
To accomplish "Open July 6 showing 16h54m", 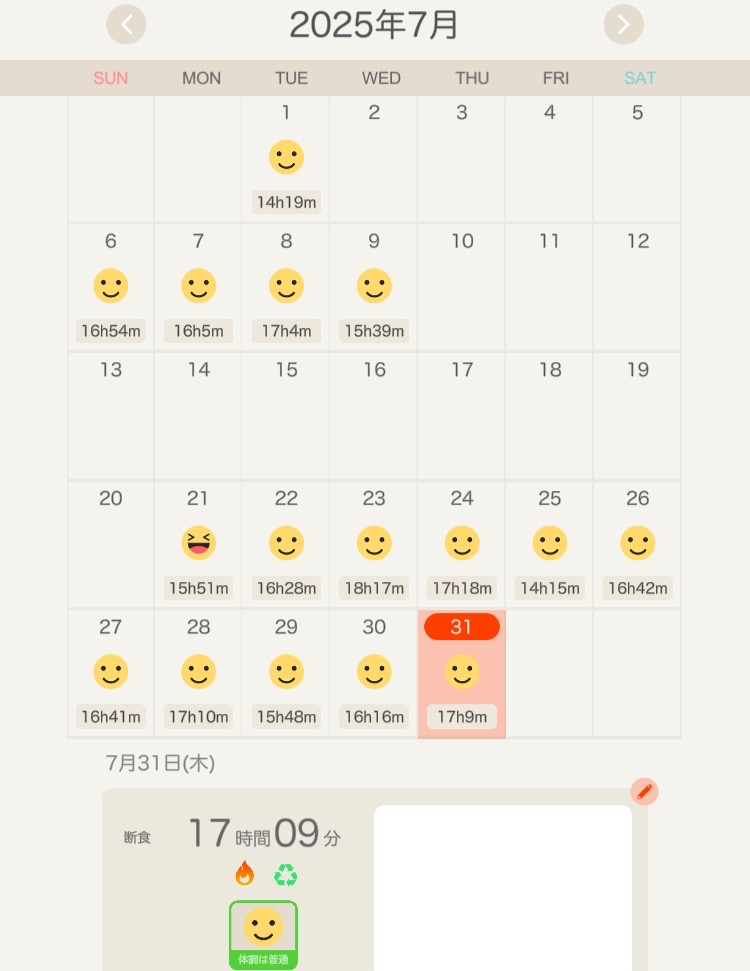I will pos(111,288).
